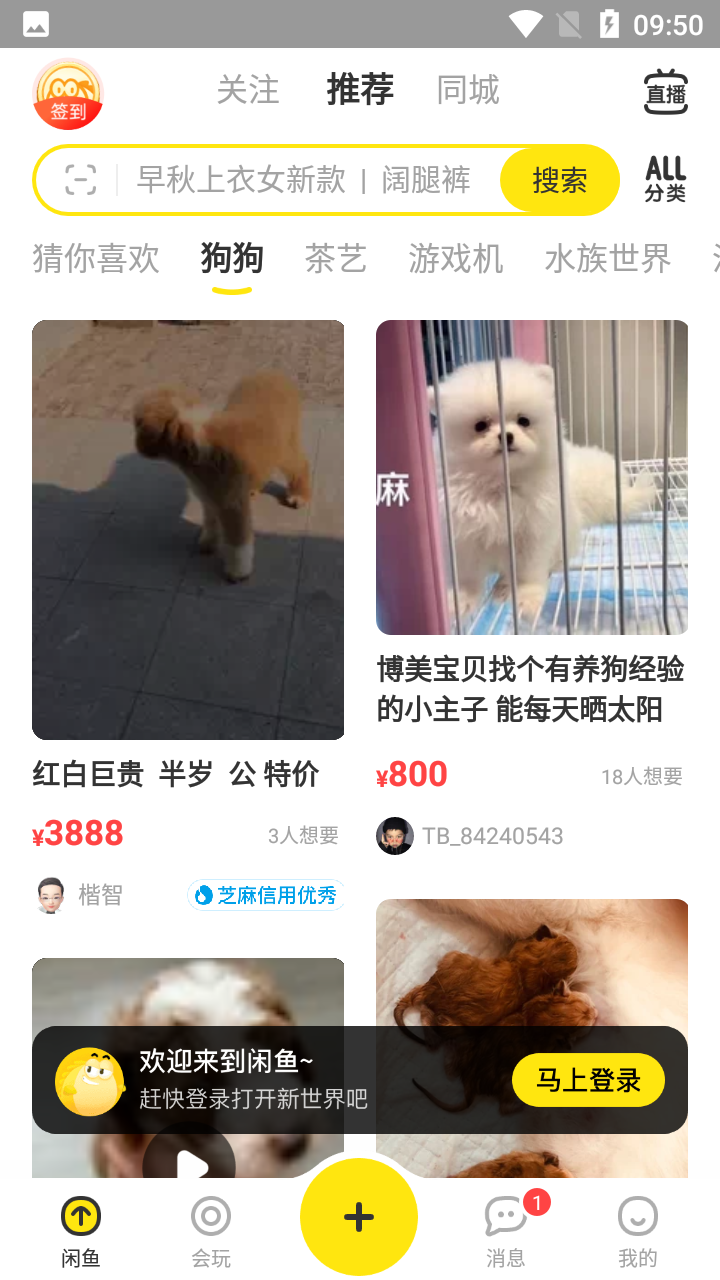Viewport: 720px width, 1280px height.
Task: Open the 芝麻信用优秀 credit badge
Action: (265, 895)
